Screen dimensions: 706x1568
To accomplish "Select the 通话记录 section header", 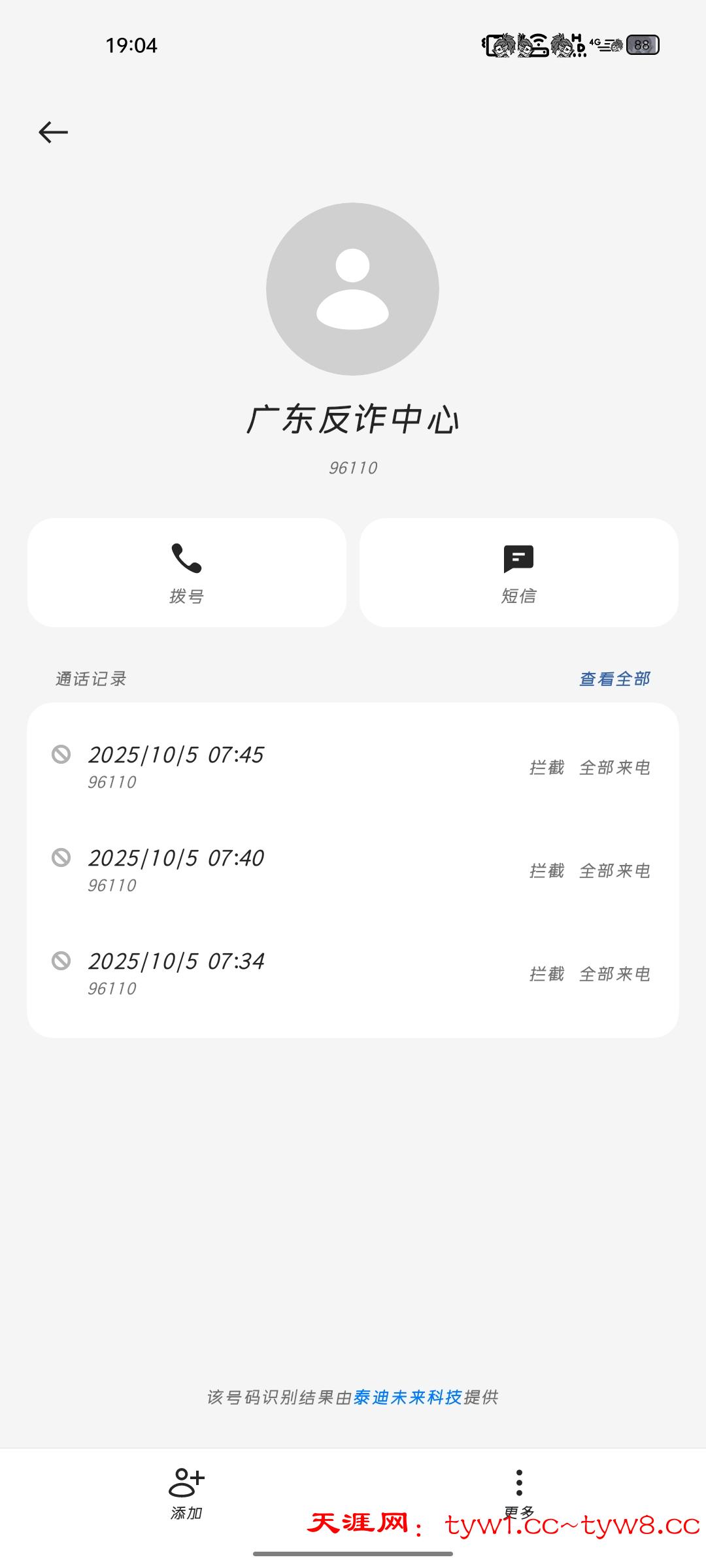I will click(x=91, y=679).
